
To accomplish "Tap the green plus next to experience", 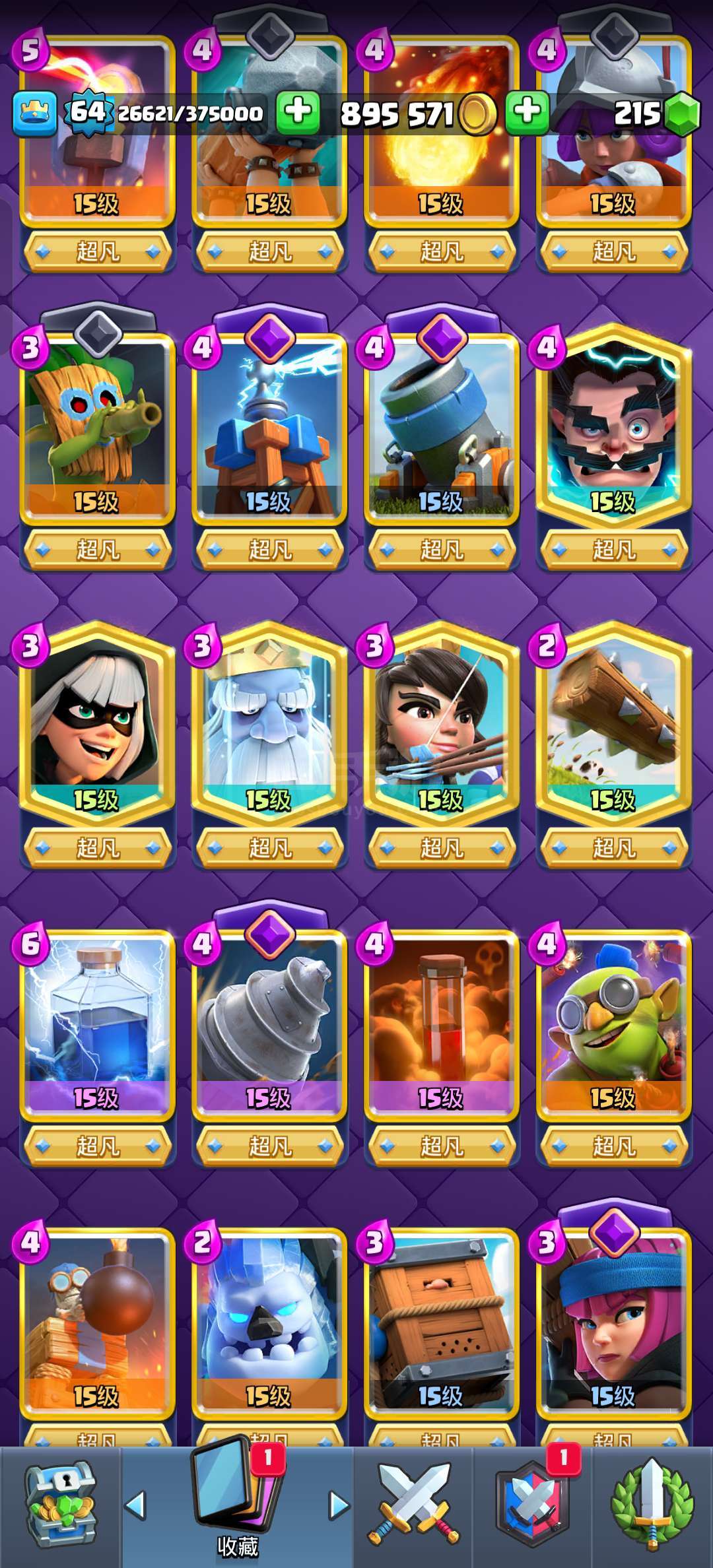I will pyautogui.click(x=298, y=112).
